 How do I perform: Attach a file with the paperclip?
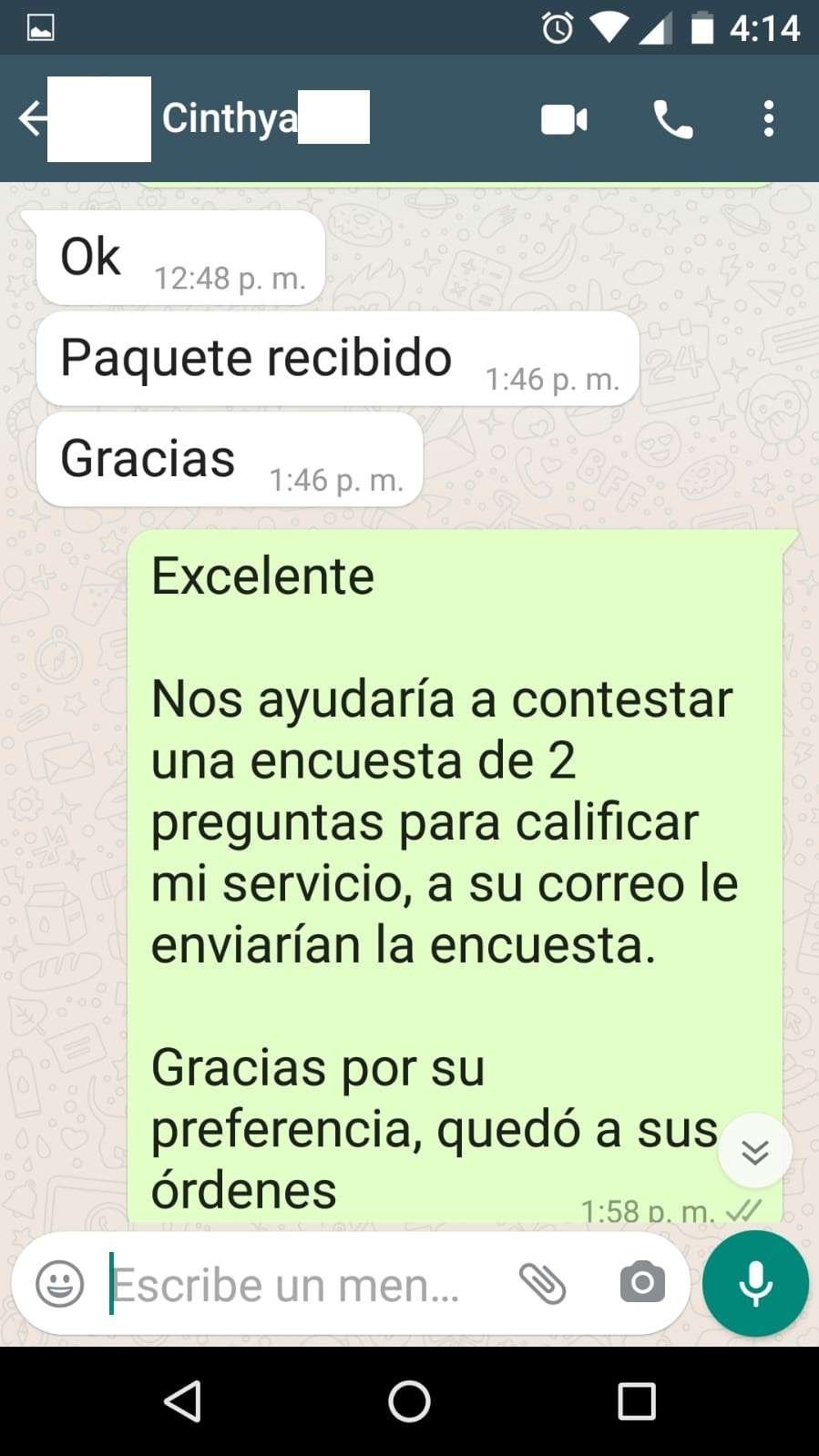coord(543,1284)
